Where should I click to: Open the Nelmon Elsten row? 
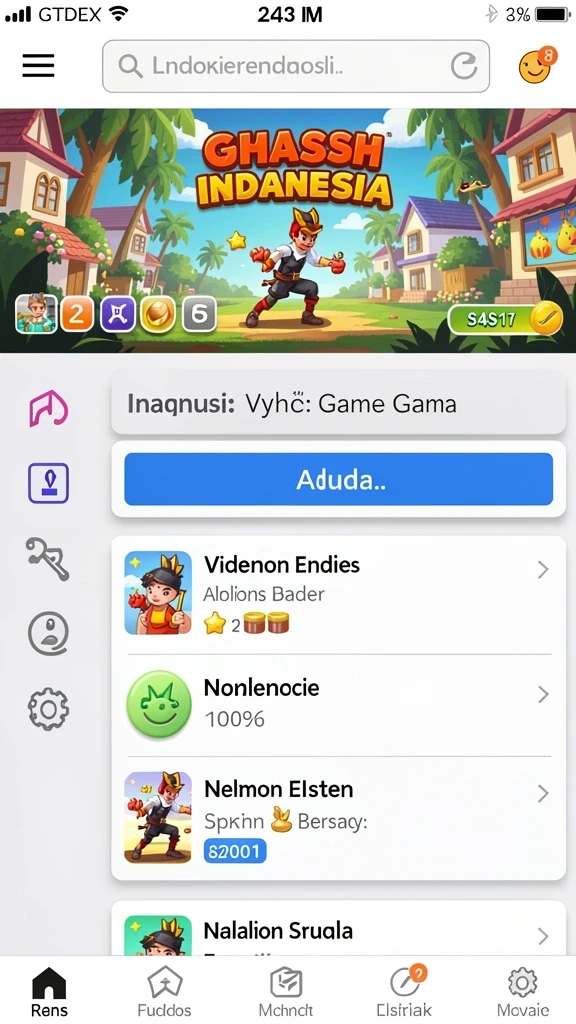338,818
